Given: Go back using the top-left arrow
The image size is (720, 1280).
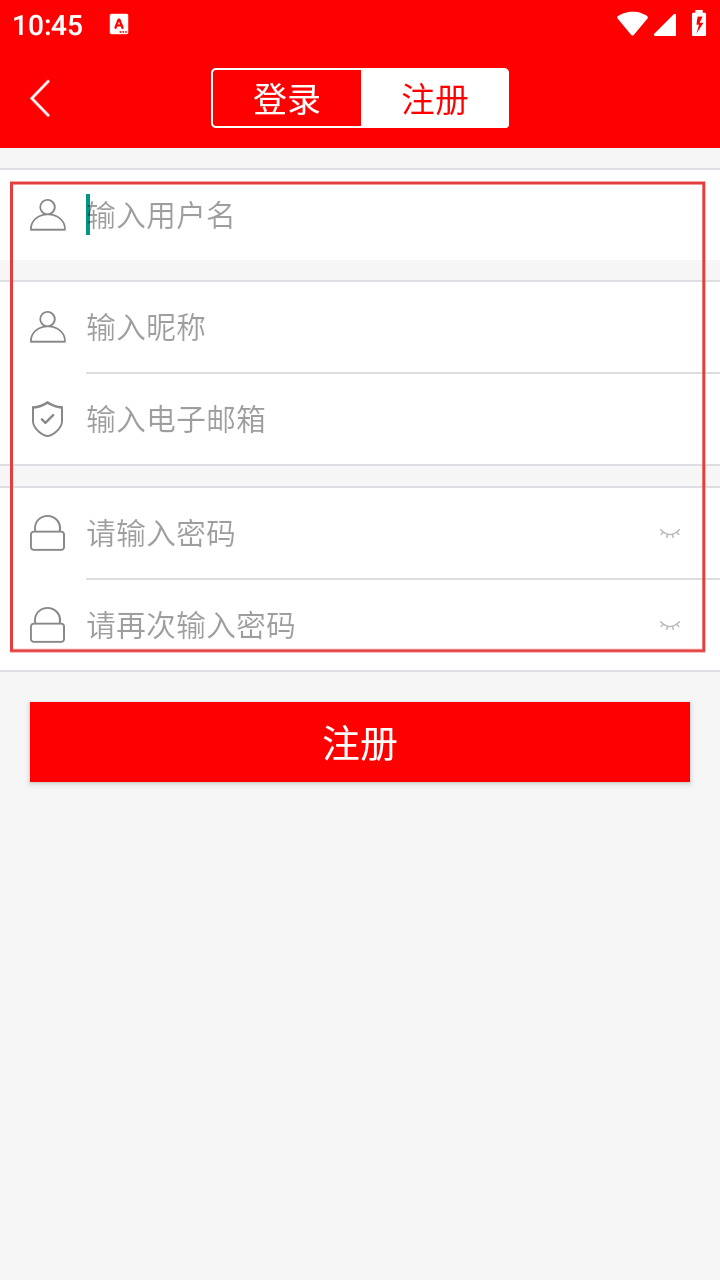Looking at the screenshot, I should pyautogui.click(x=40, y=98).
